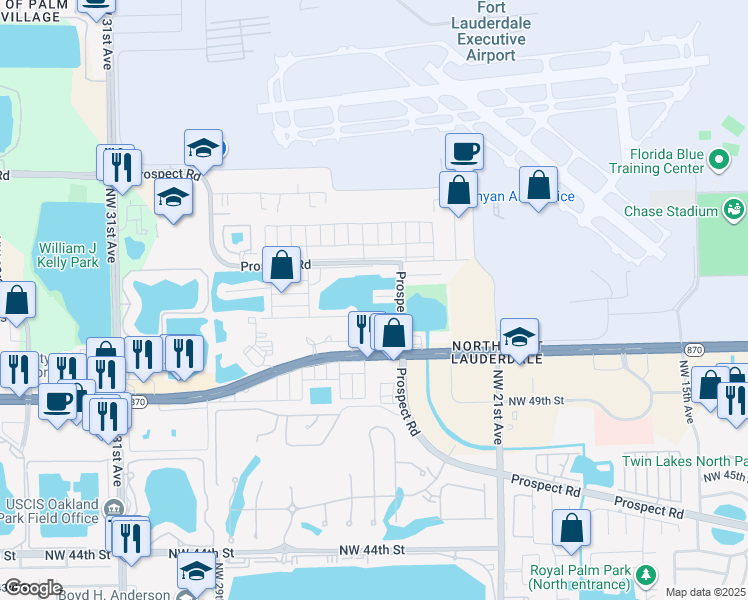The height and width of the screenshot is (600, 748).
Task: Open USCIS Oakland Park Field Office pin
Action: coord(113,505)
